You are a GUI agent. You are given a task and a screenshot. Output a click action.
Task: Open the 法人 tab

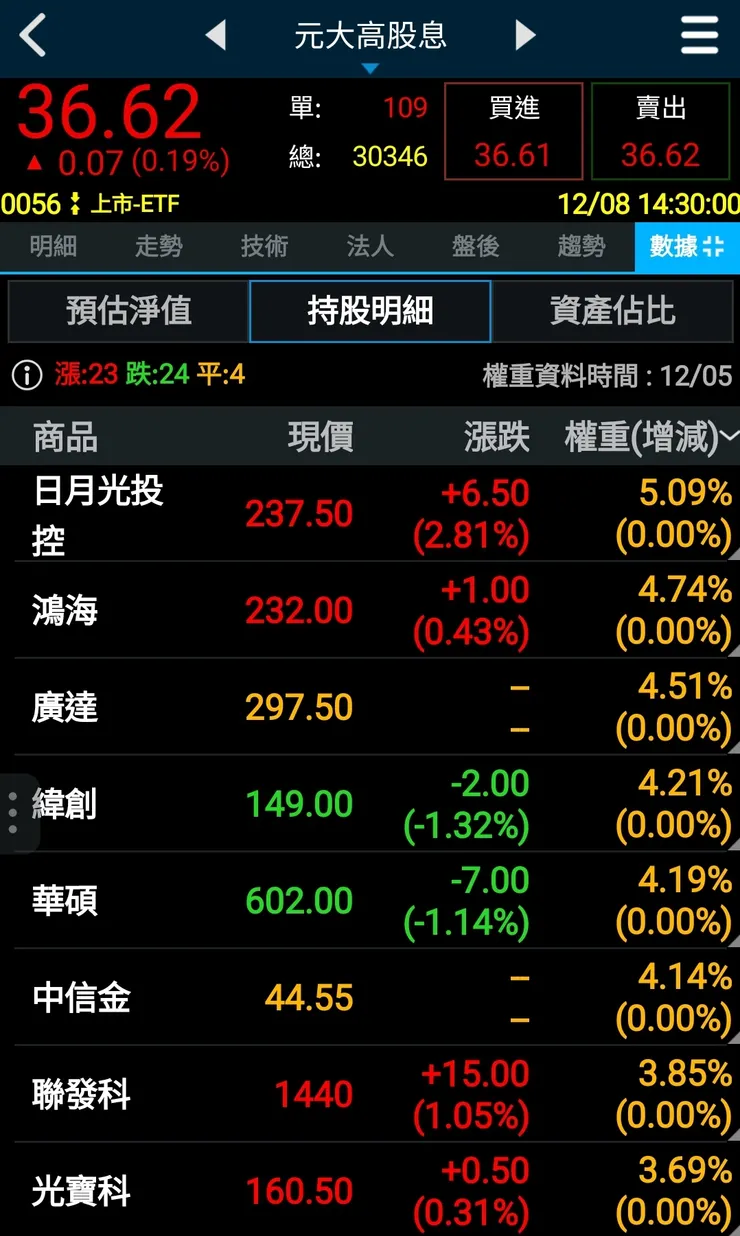[x=369, y=247]
